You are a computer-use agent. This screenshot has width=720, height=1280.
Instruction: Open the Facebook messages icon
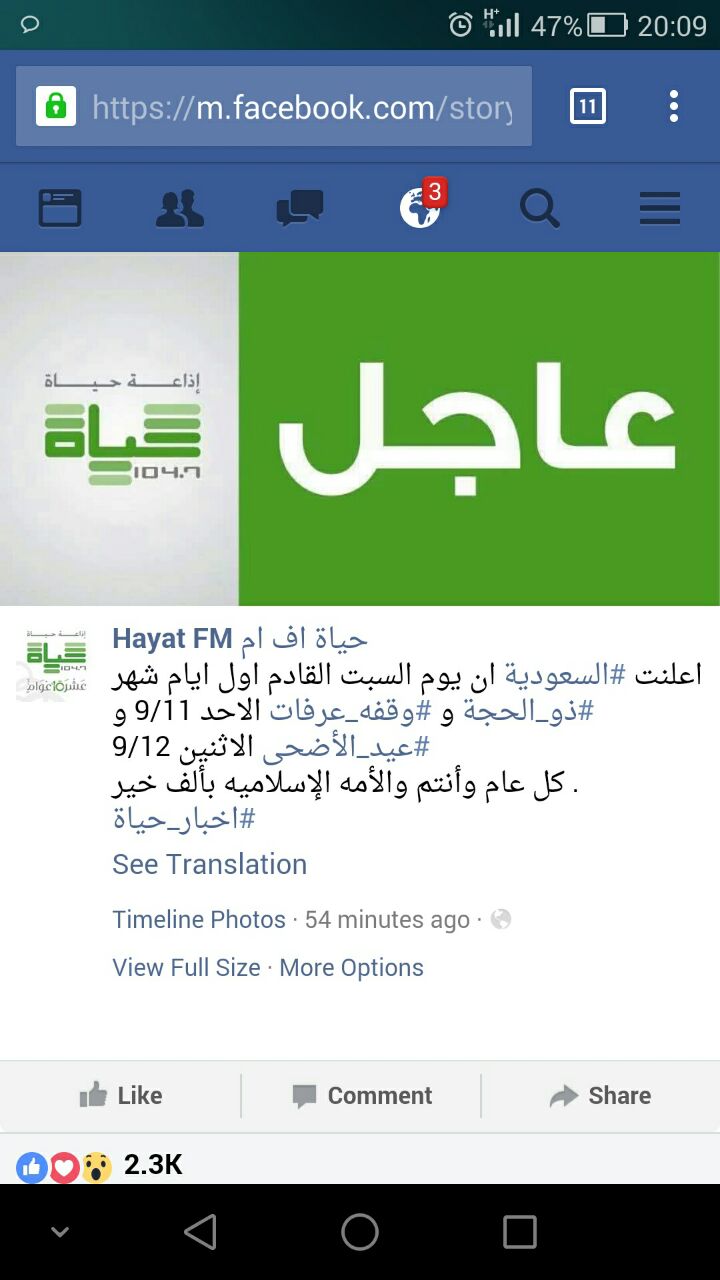point(300,209)
